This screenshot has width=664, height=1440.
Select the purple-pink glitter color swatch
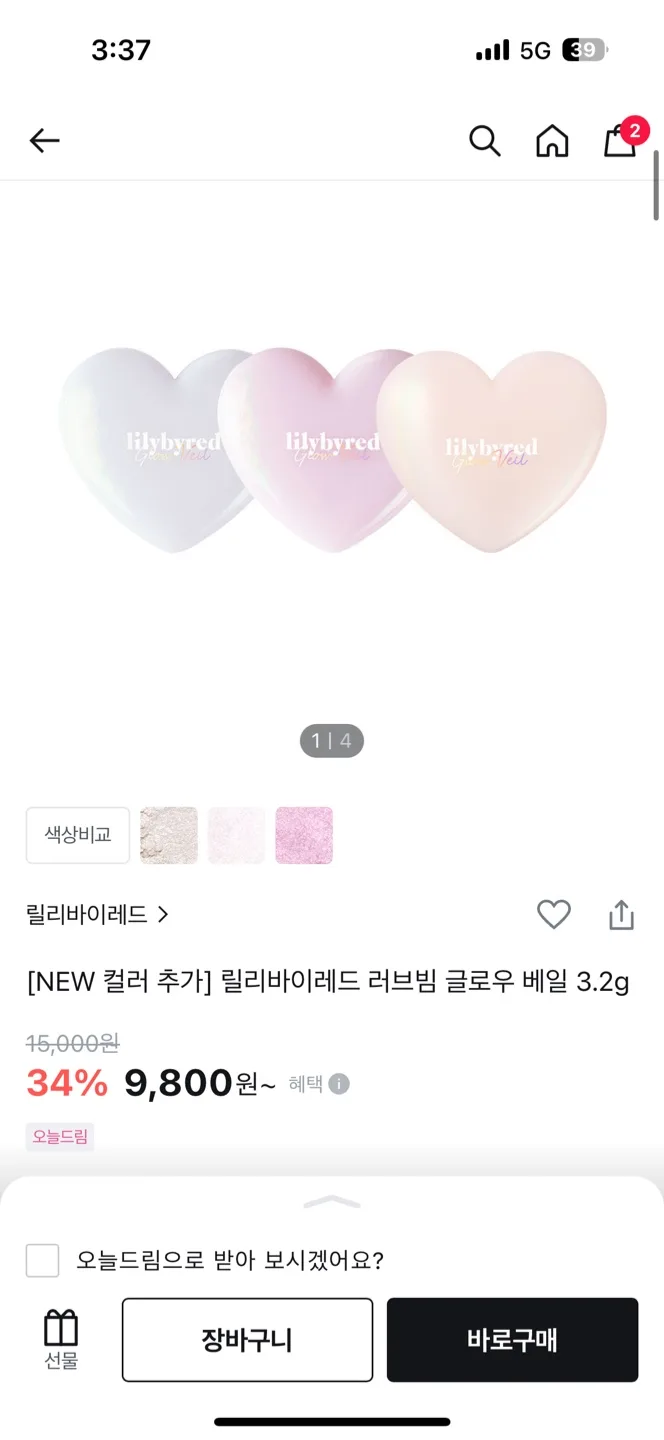click(x=304, y=835)
